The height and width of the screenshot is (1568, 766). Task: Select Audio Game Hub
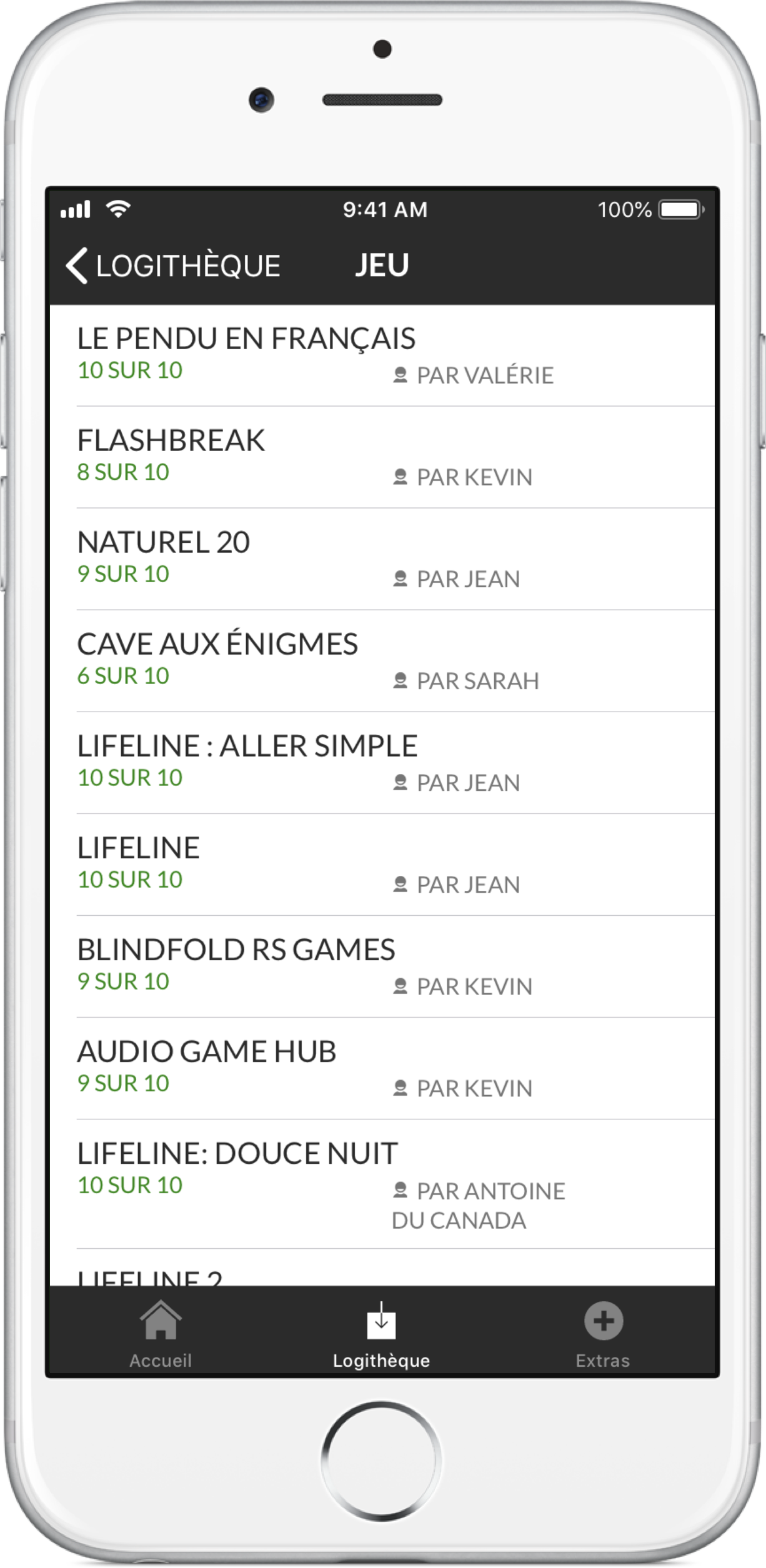pyautogui.click(x=381, y=1068)
